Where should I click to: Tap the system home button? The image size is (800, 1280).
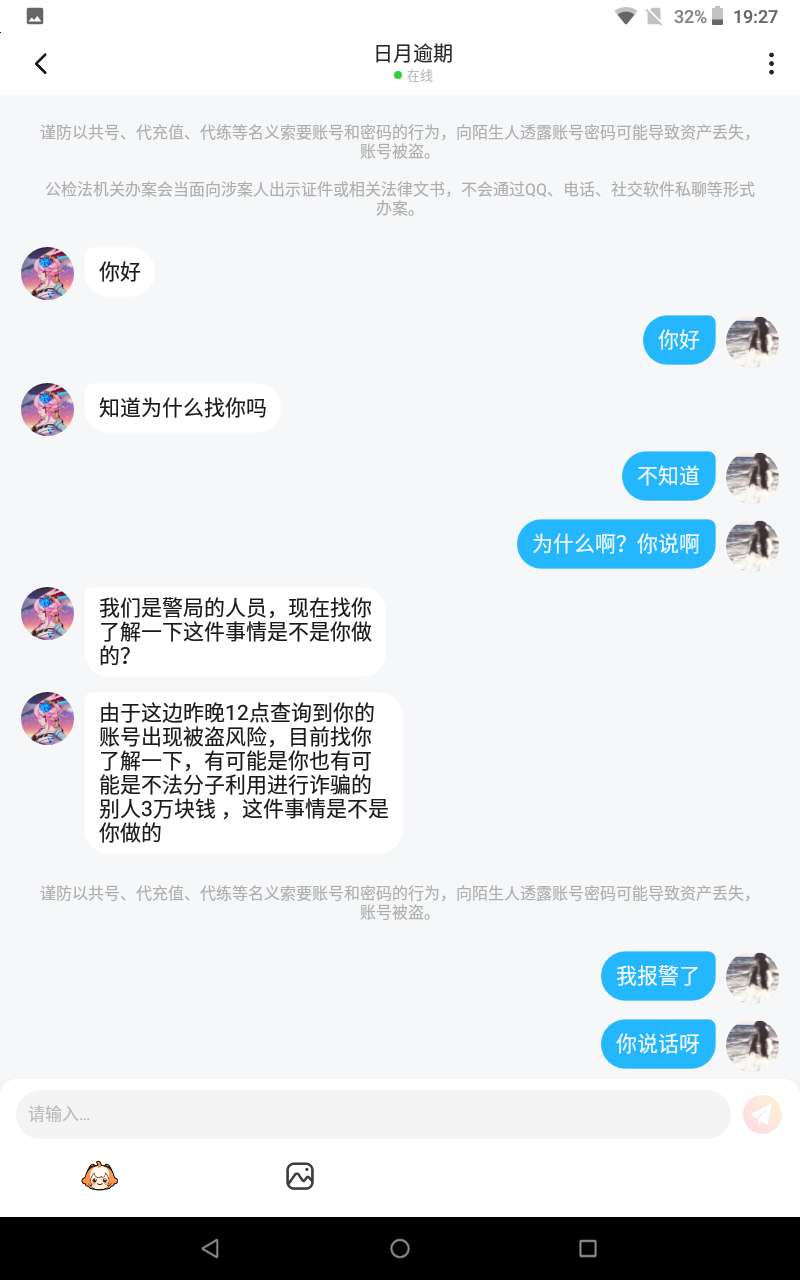[x=400, y=1248]
